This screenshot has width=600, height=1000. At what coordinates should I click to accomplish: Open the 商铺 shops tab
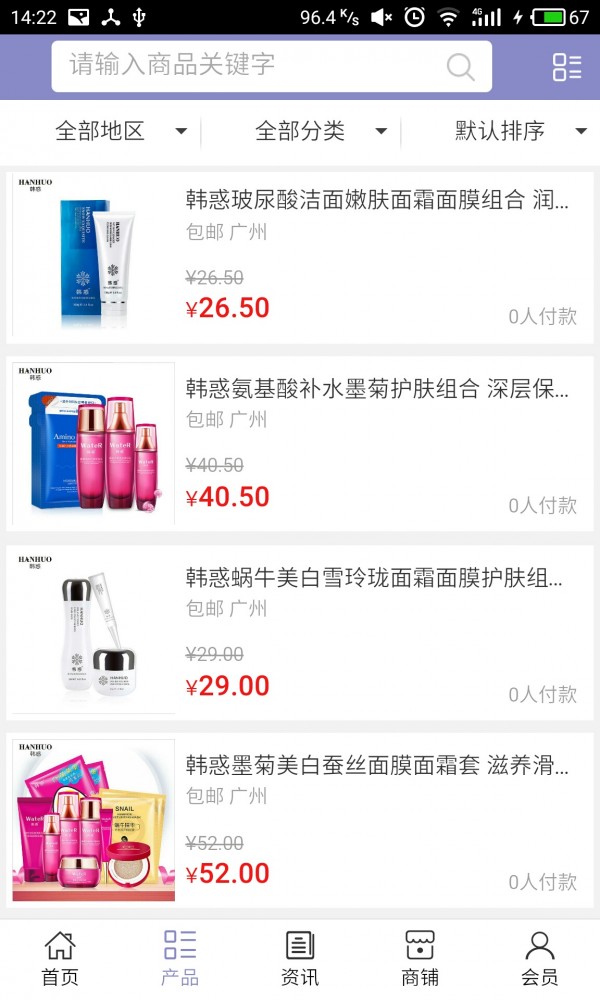tap(420, 958)
